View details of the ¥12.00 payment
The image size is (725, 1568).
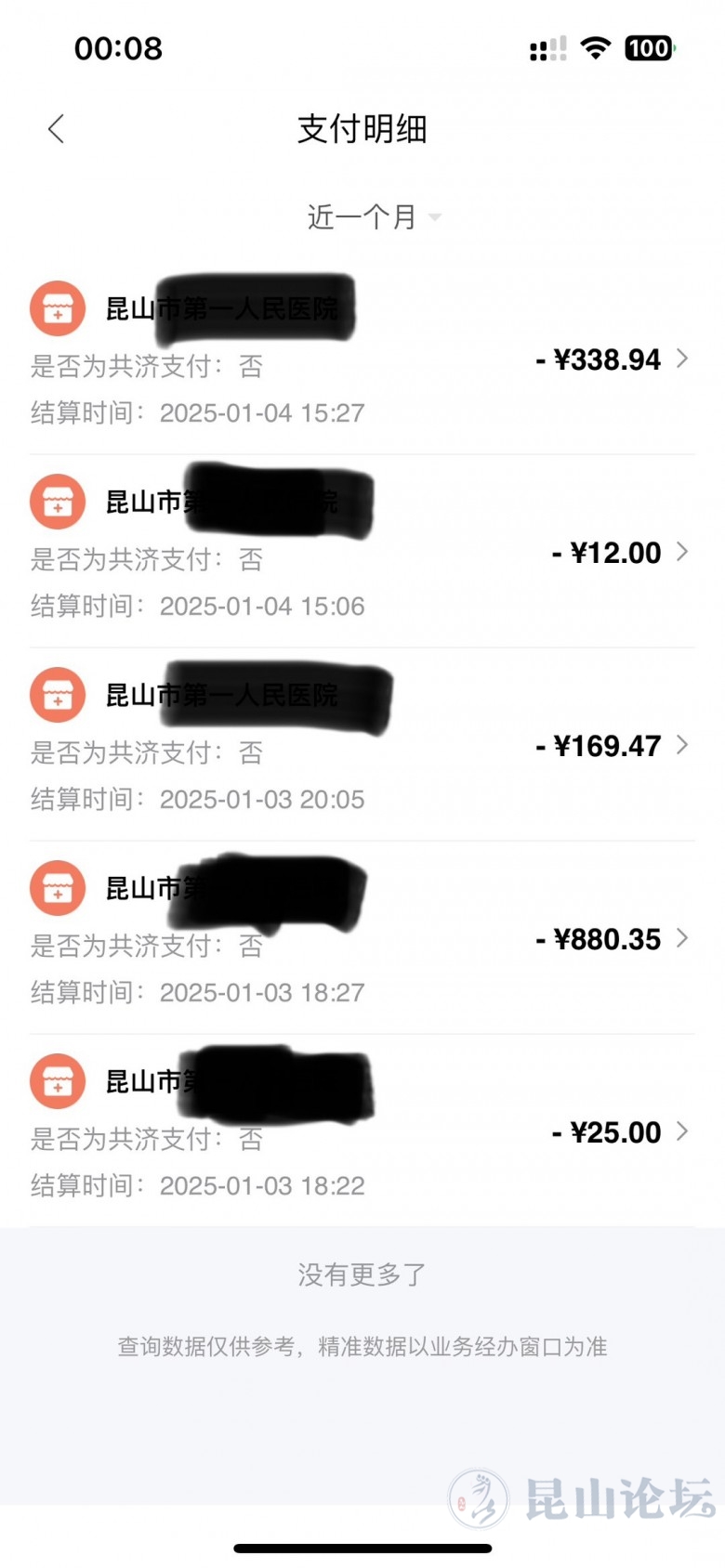point(362,553)
